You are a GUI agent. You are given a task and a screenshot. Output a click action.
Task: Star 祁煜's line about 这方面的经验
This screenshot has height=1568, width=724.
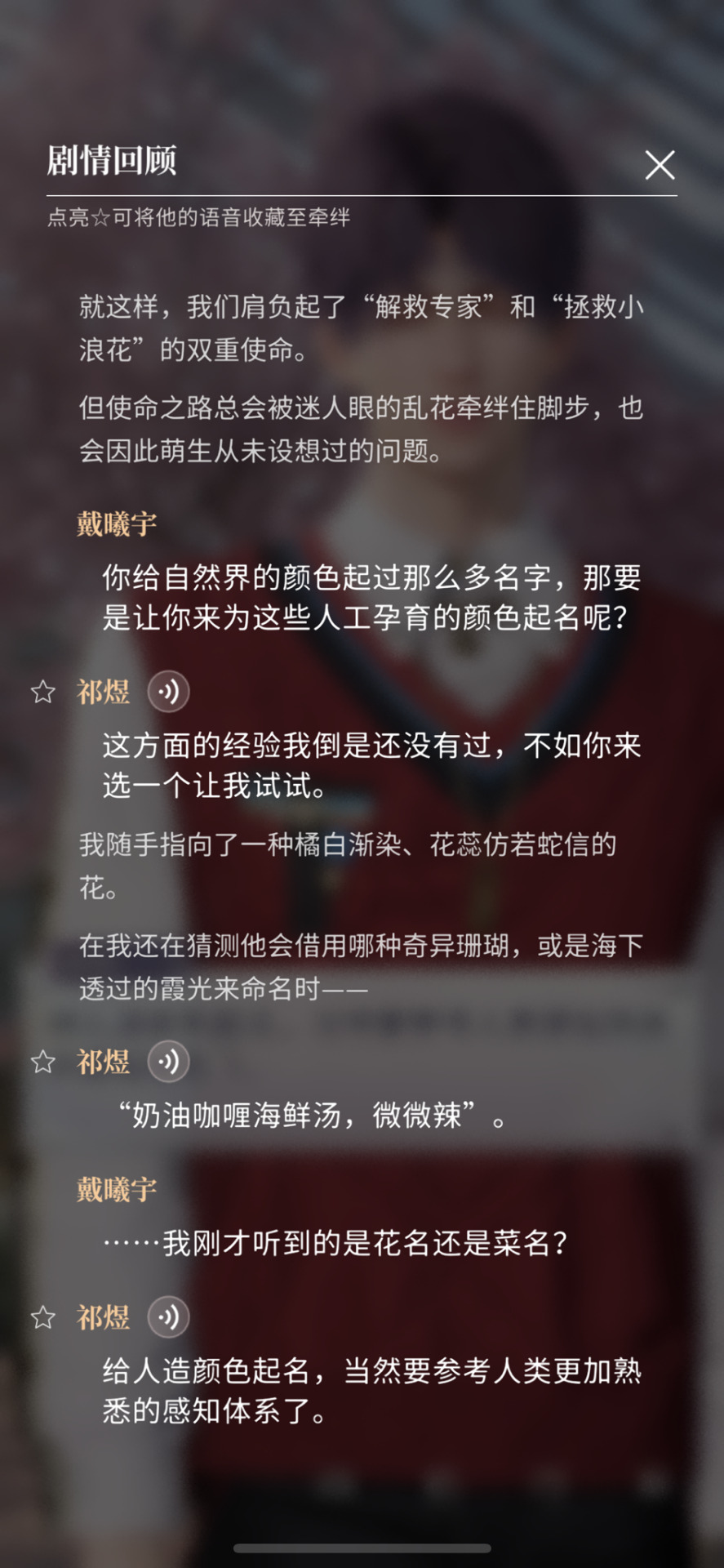point(43,693)
